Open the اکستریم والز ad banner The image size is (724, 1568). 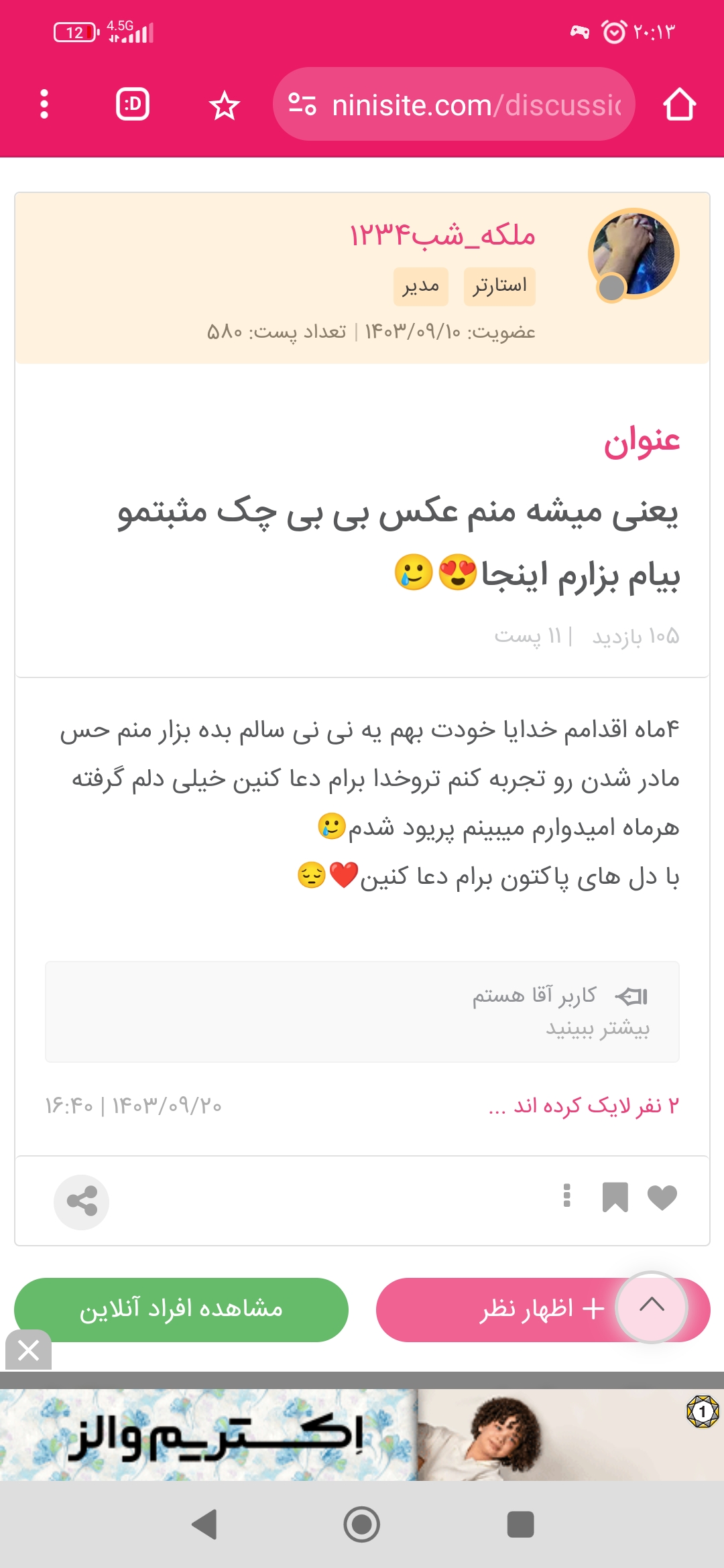coord(362,1434)
